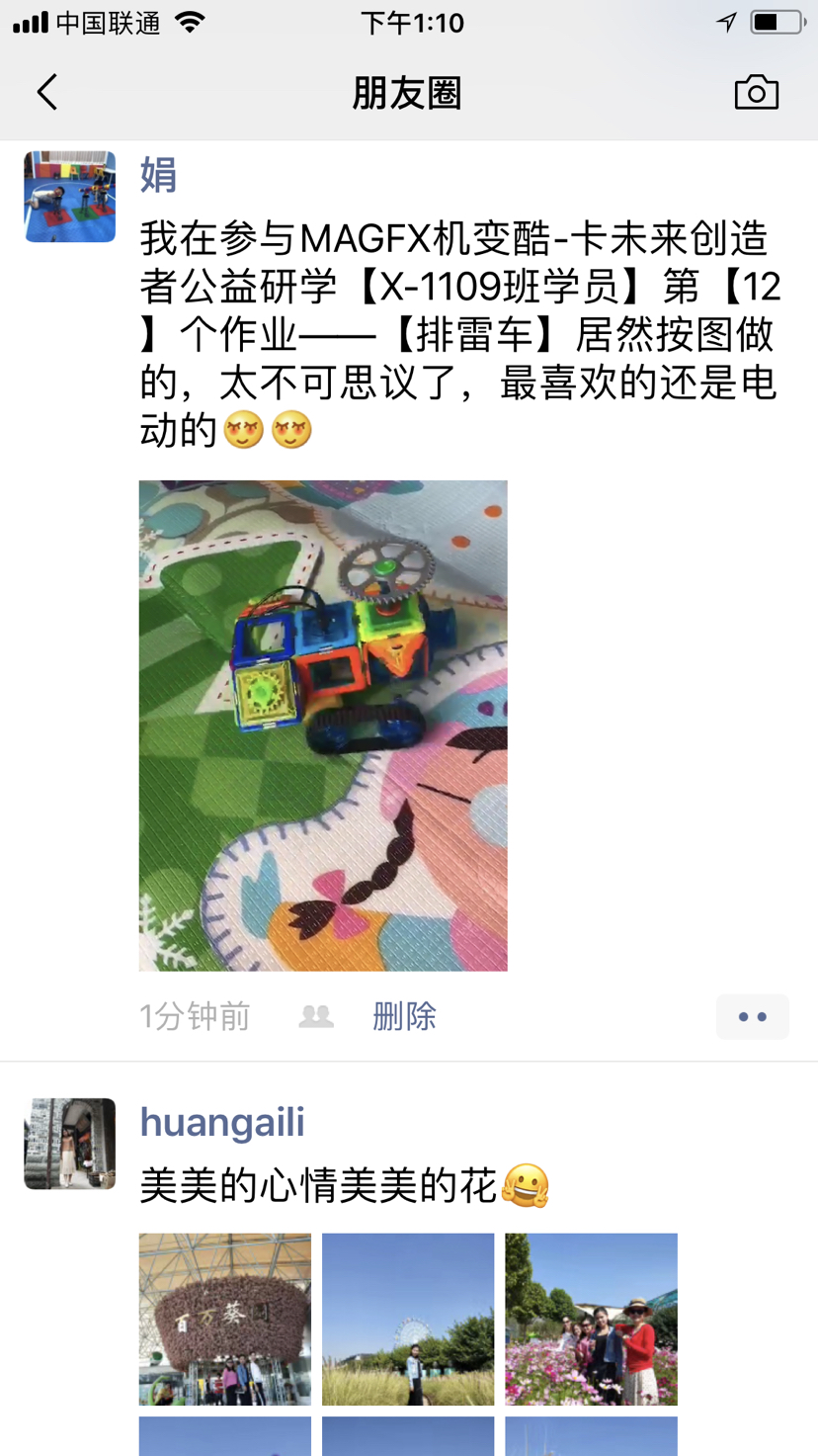818x1456 pixels.
Task: Delete 娟's post via 删除
Action: (x=404, y=1016)
